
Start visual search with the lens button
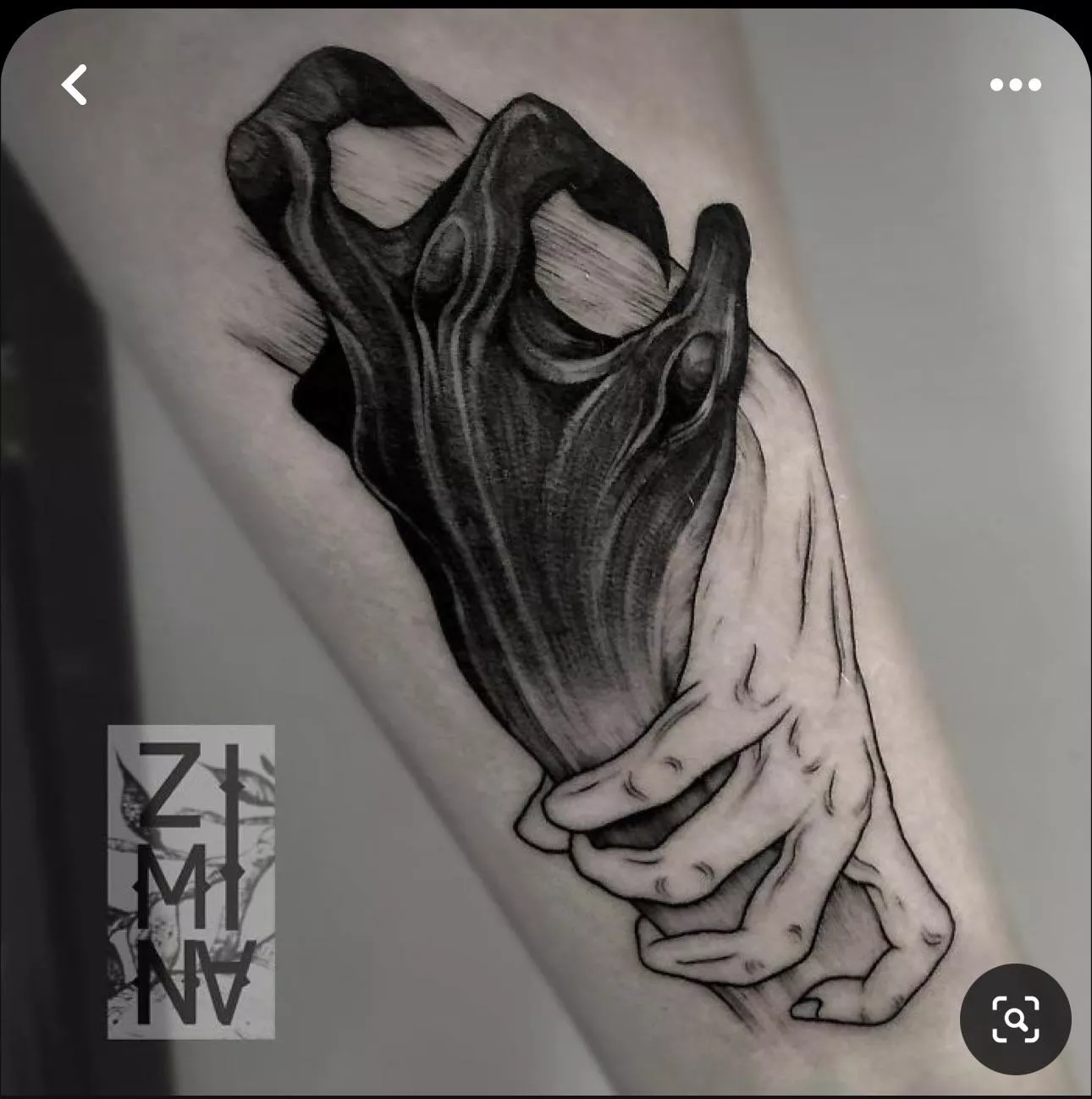point(1015,1019)
